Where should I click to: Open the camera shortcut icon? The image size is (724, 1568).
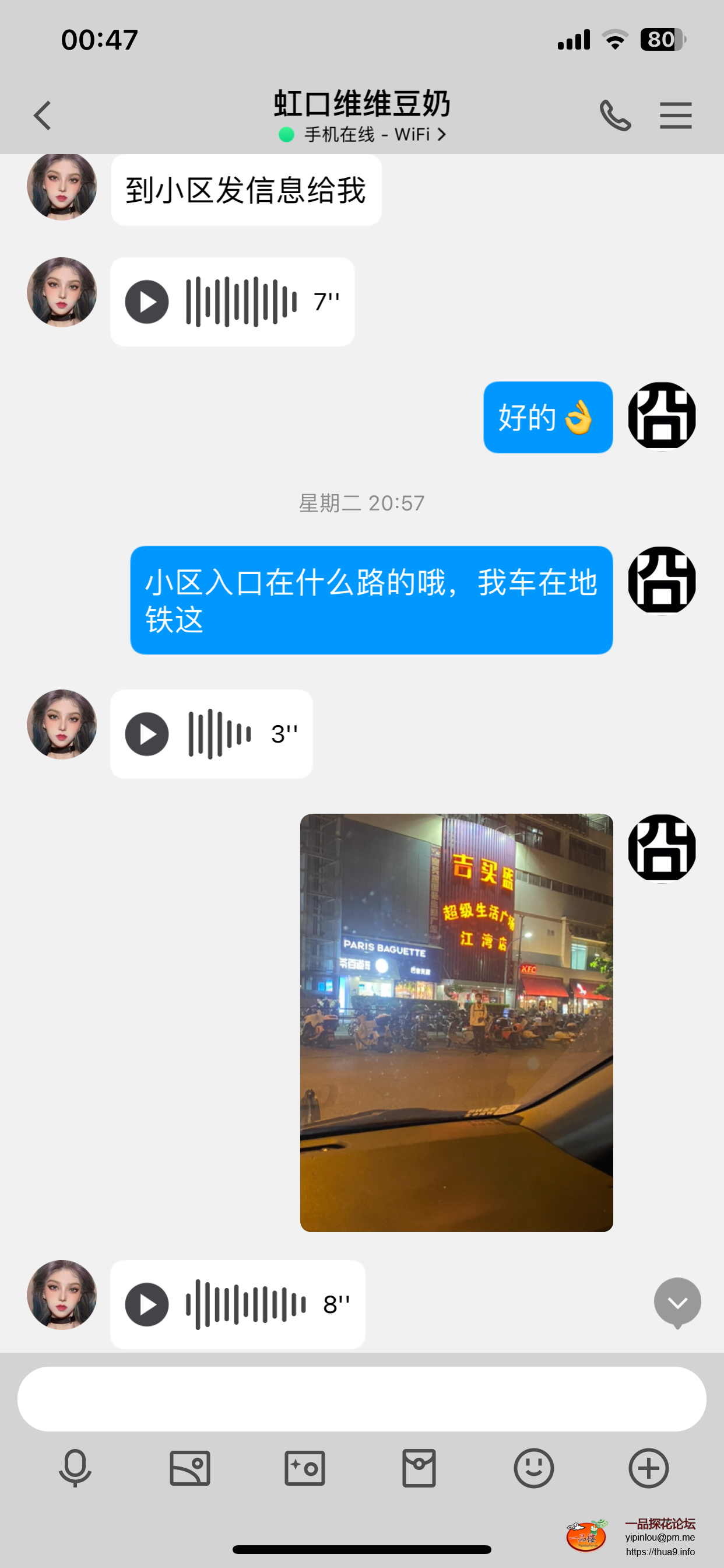pos(304,1468)
